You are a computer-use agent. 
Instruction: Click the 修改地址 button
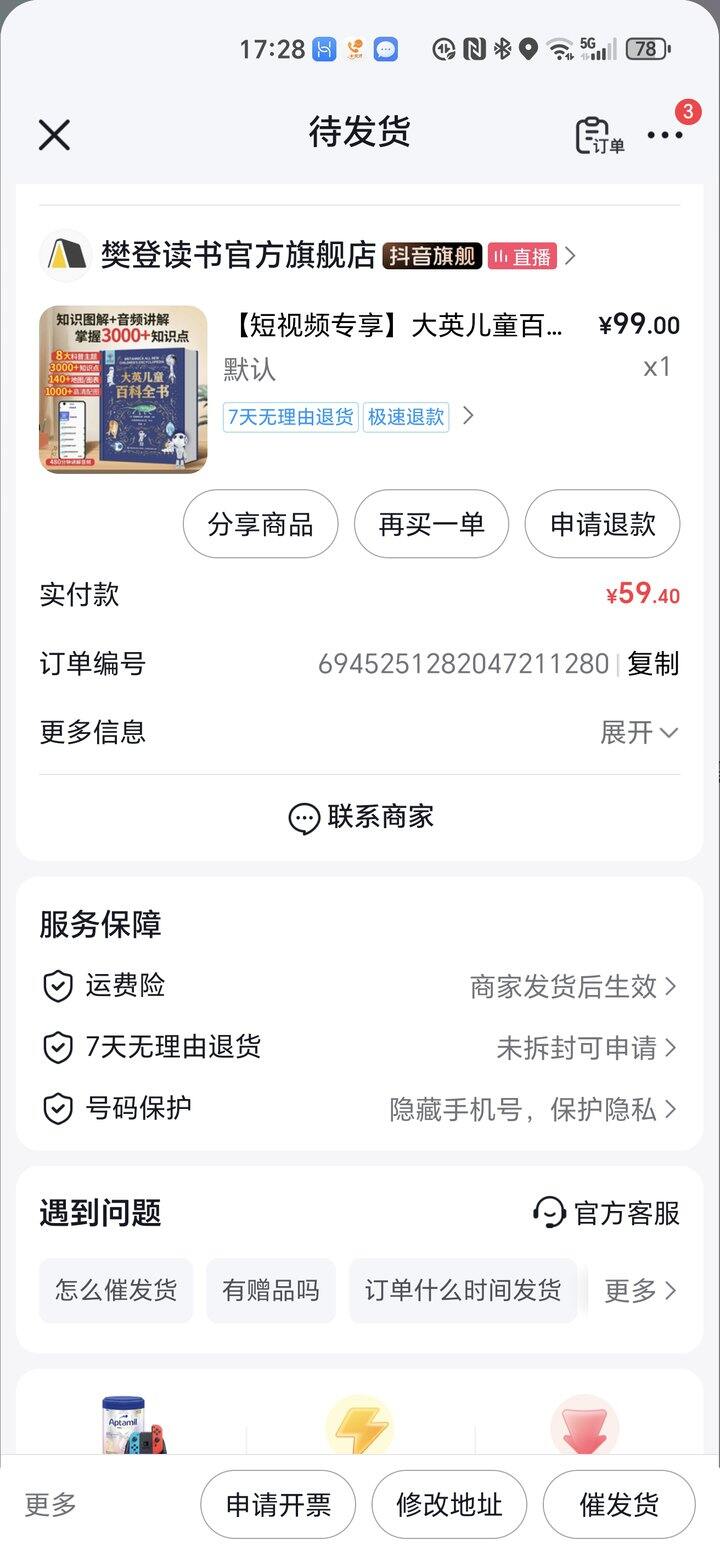(x=449, y=1504)
